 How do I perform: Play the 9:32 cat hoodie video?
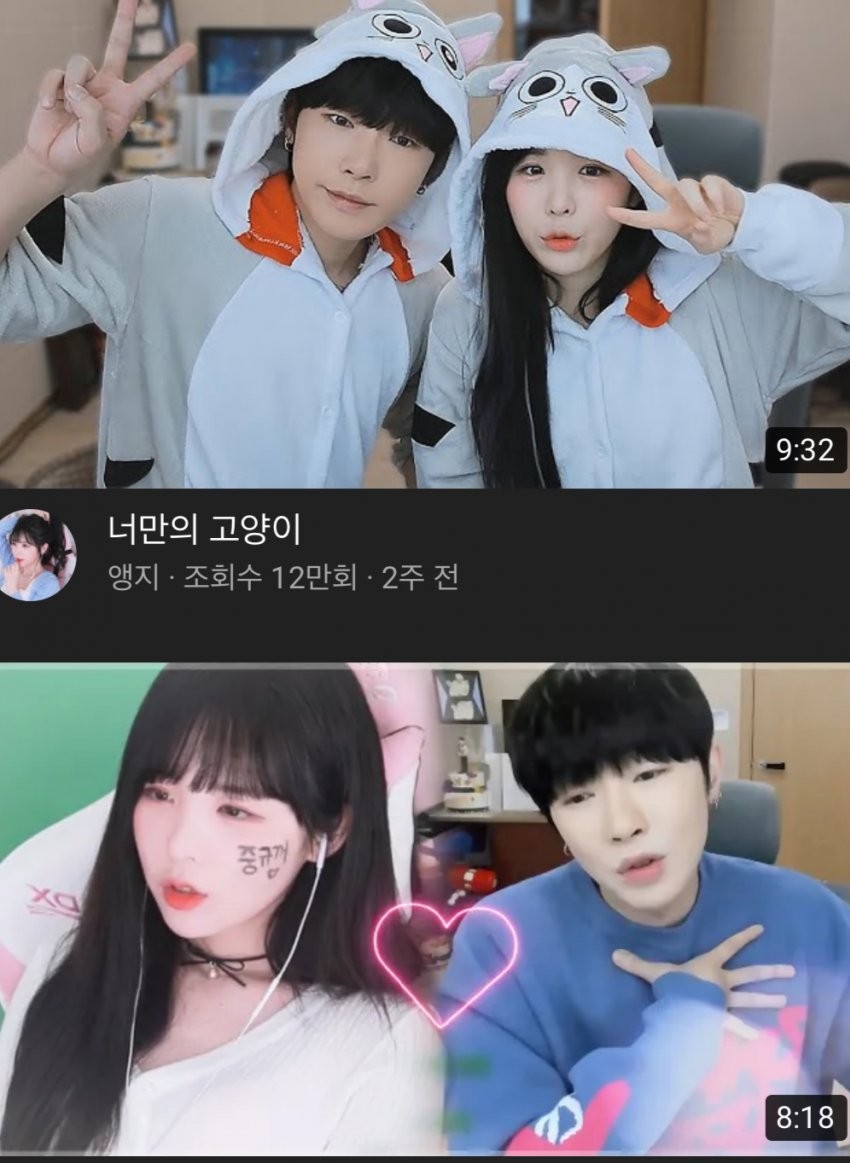424,244
